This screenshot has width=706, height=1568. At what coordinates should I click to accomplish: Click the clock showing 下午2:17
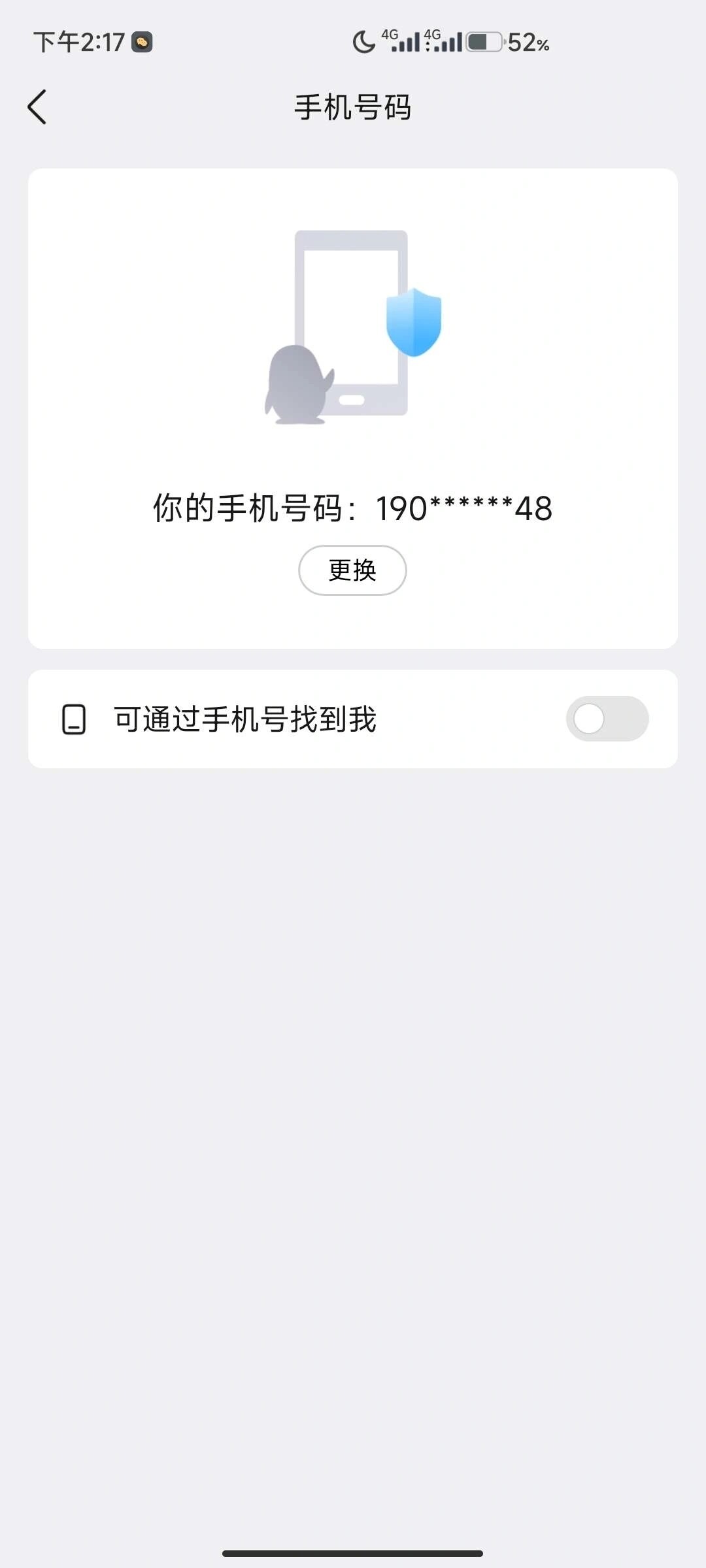click(x=78, y=41)
